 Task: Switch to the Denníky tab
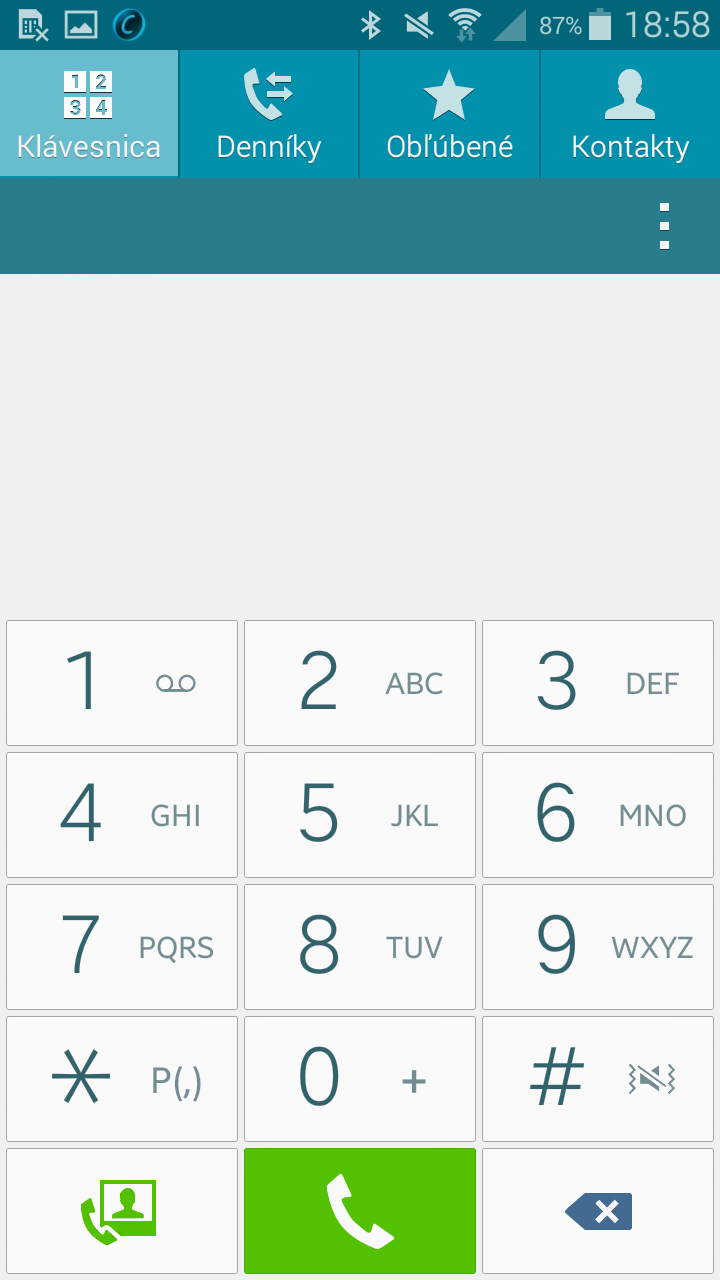pos(269,114)
